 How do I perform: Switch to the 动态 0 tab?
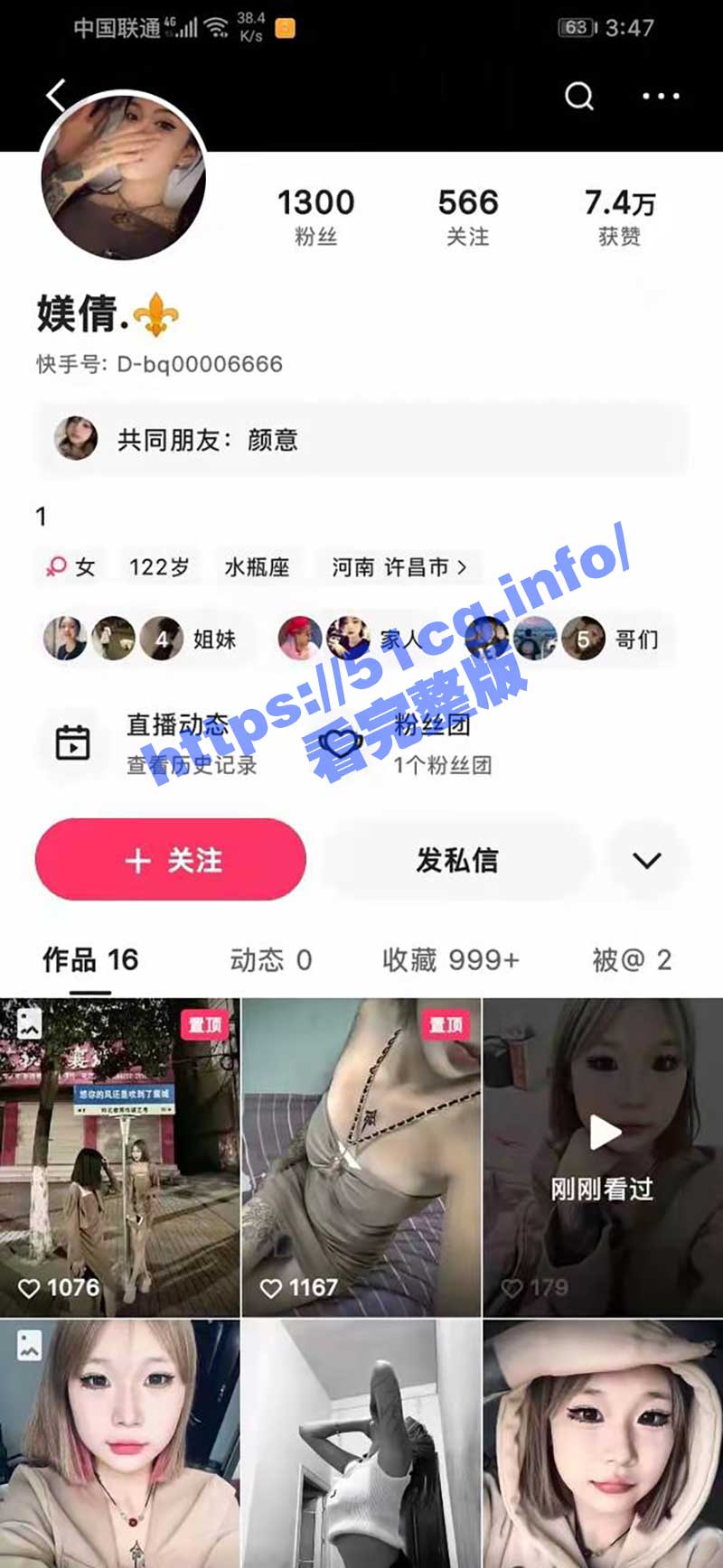coord(270,959)
